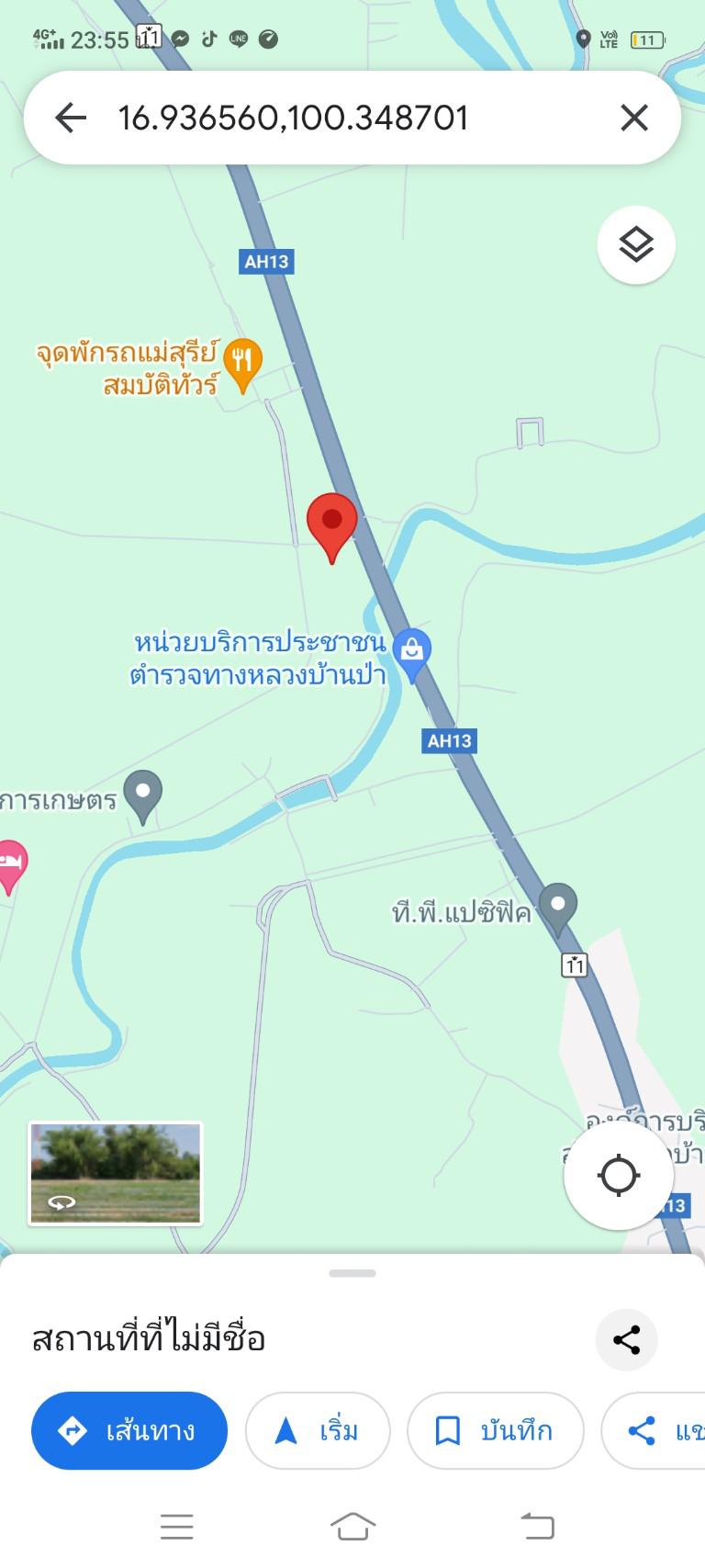
Task: Select the ที.พี.แปซิฟิค map pin
Action: click(x=557, y=908)
